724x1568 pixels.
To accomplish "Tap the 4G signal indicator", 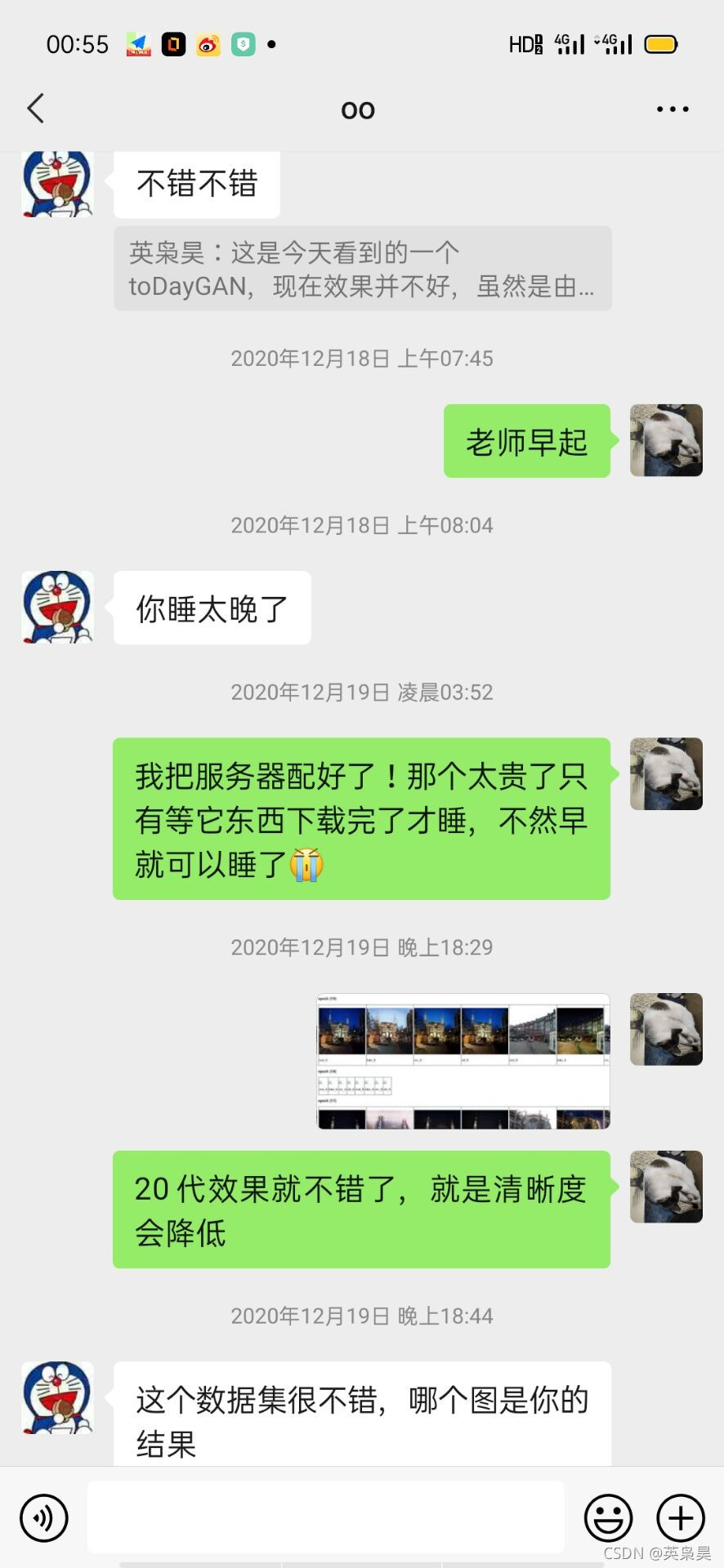I will coord(569,43).
